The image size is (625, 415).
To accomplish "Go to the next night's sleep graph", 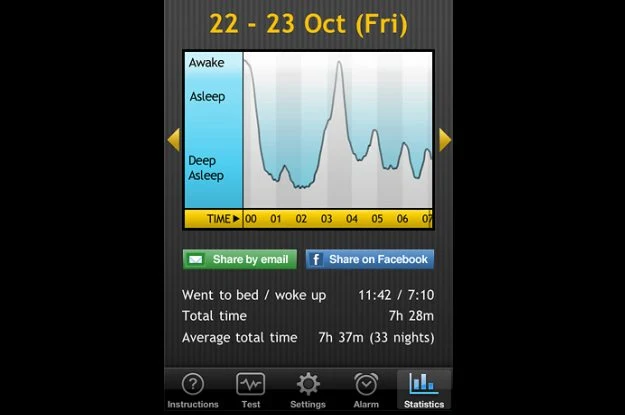I will click(445, 139).
